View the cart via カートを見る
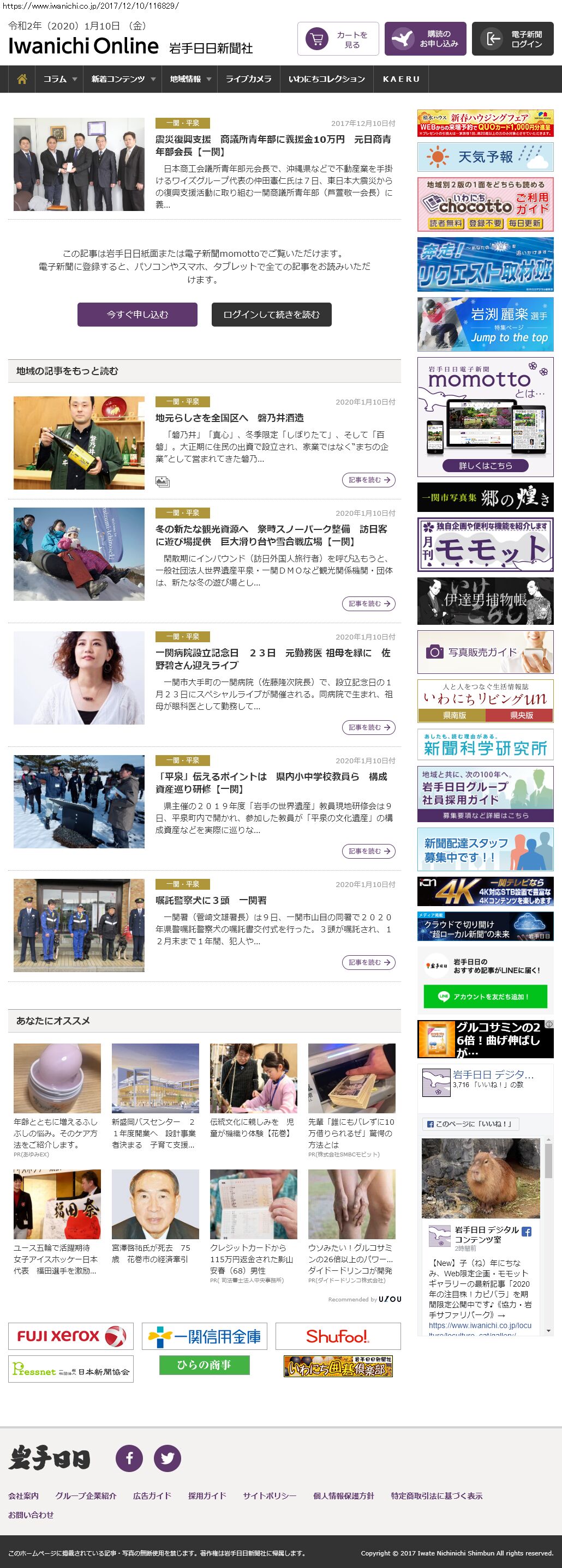The image size is (562, 1568). [338, 39]
